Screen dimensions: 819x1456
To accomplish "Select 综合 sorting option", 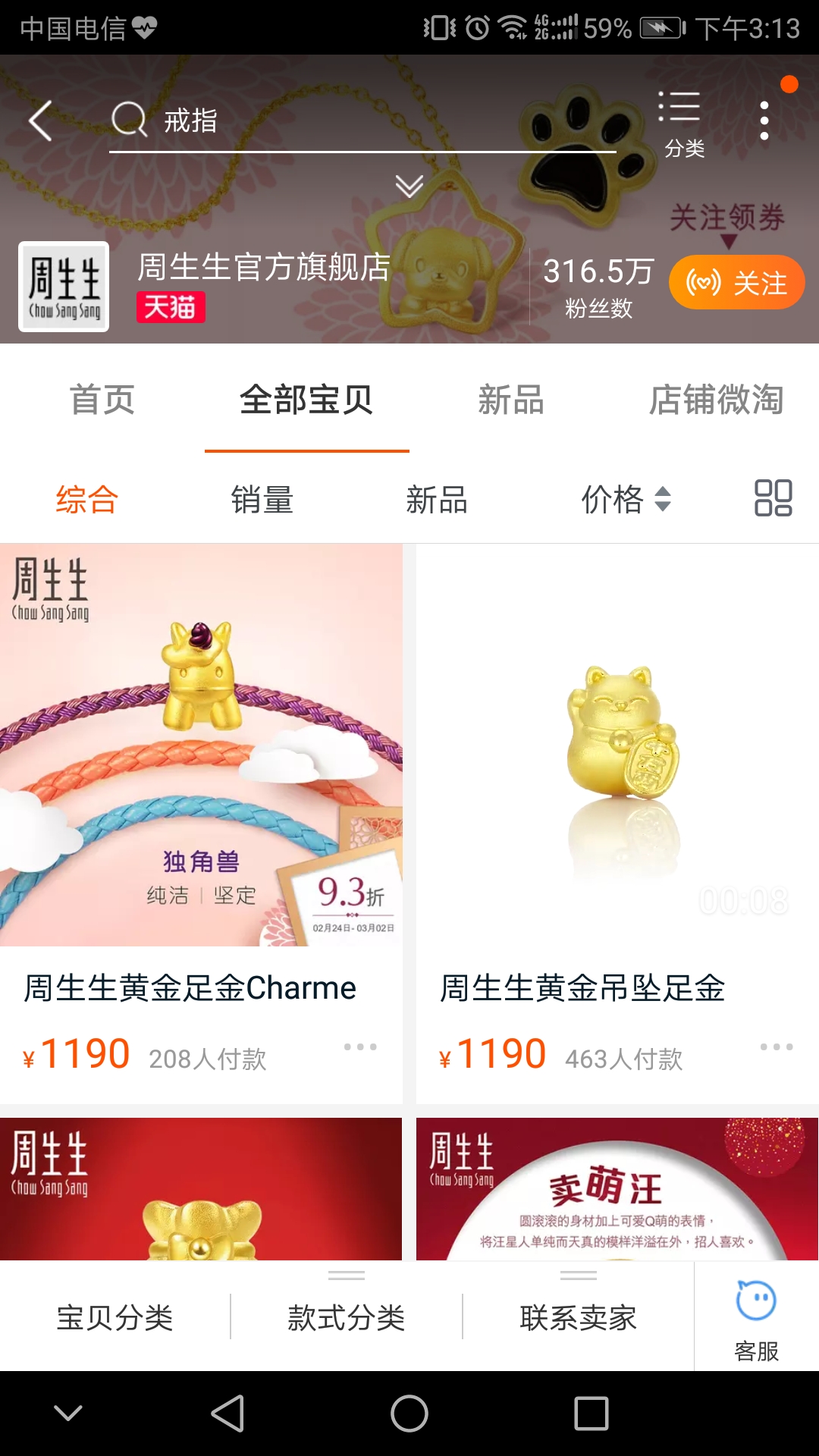I will pos(85,499).
